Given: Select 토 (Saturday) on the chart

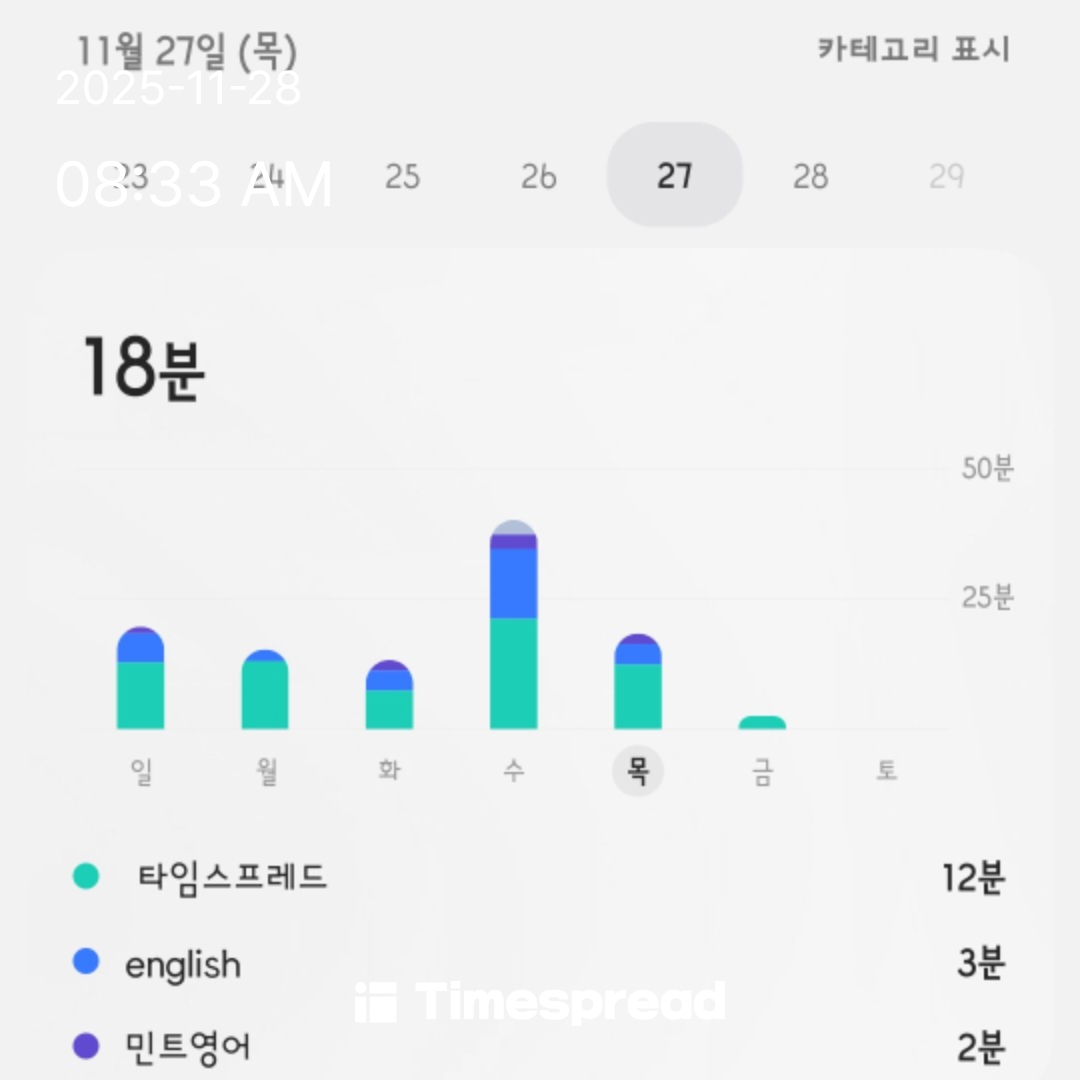Looking at the screenshot, I should coord(886,770).
